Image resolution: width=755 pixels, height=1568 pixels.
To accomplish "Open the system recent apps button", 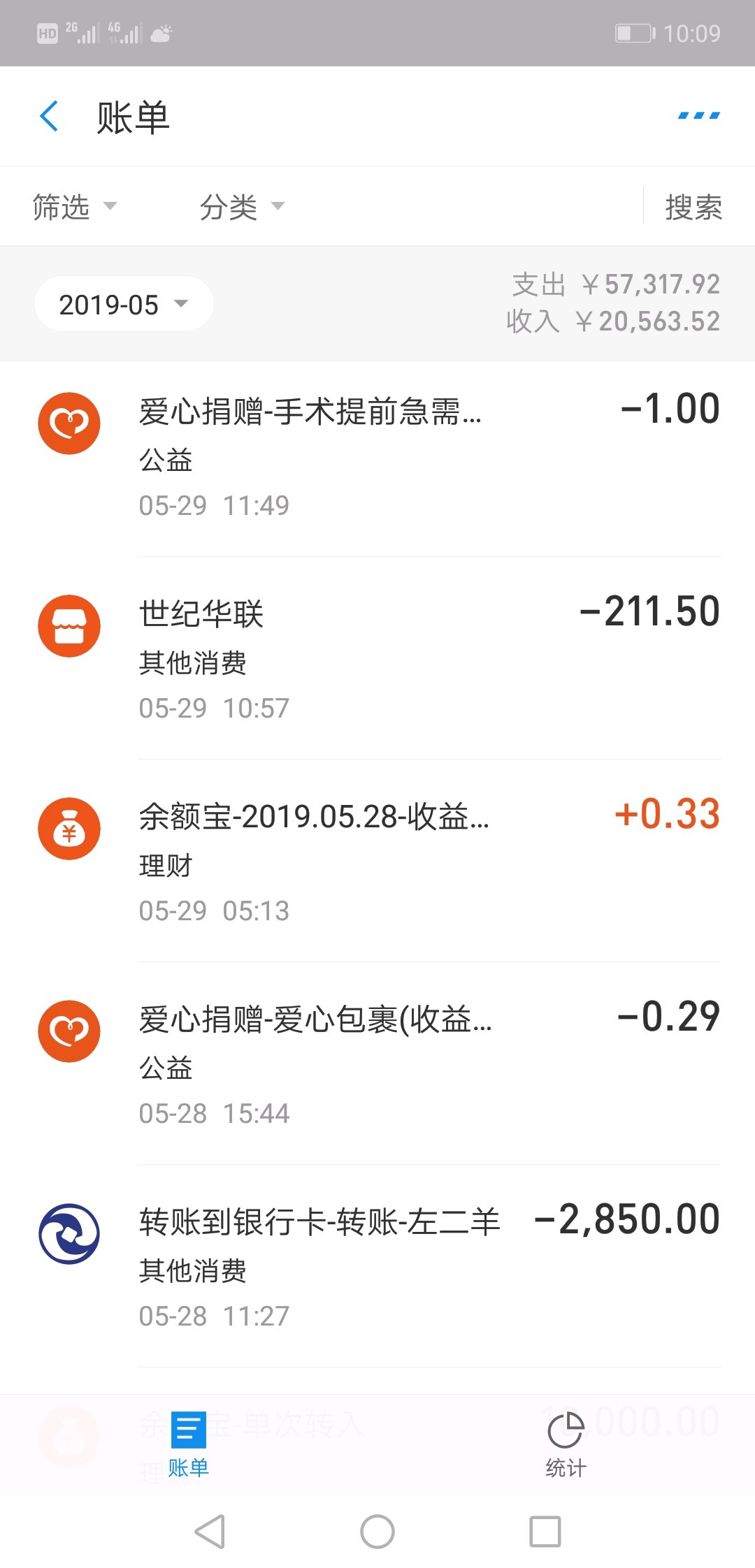I will [x=545, y=1532].
